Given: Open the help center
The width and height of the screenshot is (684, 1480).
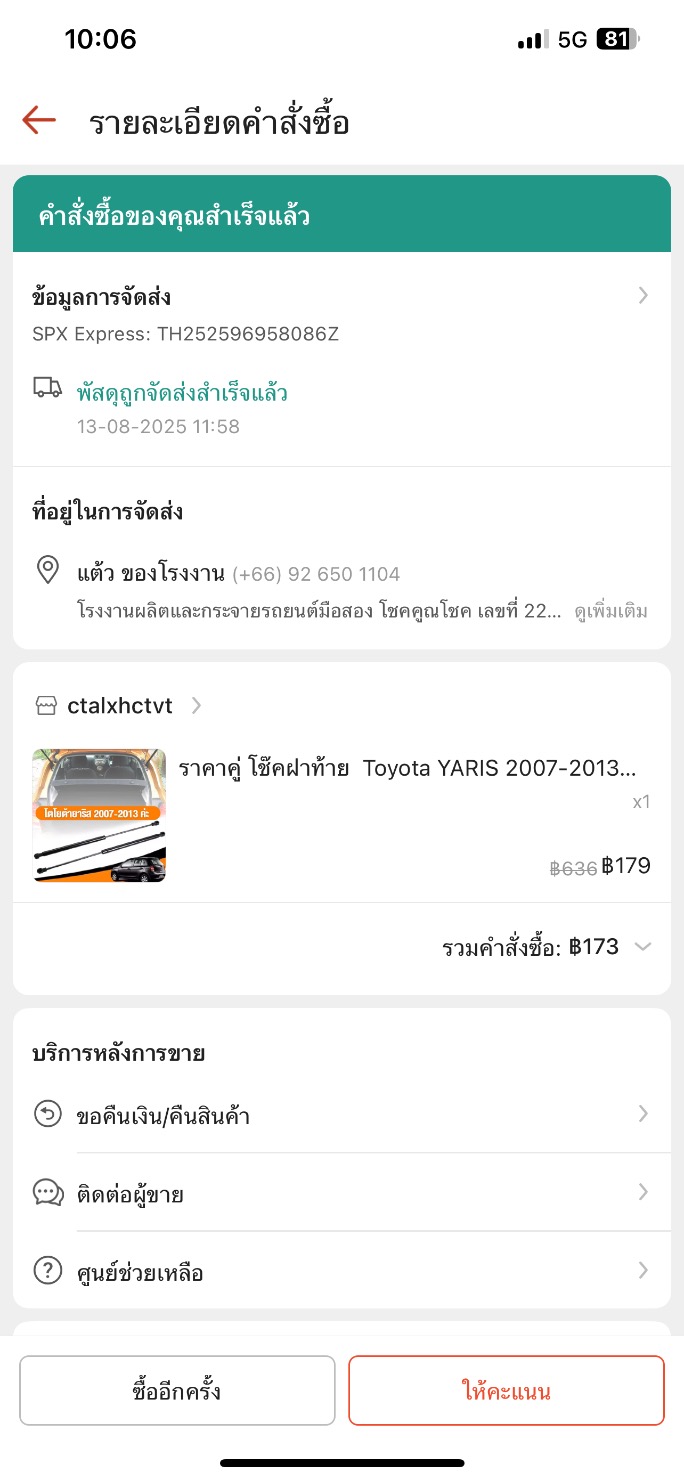Looking at the screenshot, I should pyautogui.click(x=340, y=1272).
